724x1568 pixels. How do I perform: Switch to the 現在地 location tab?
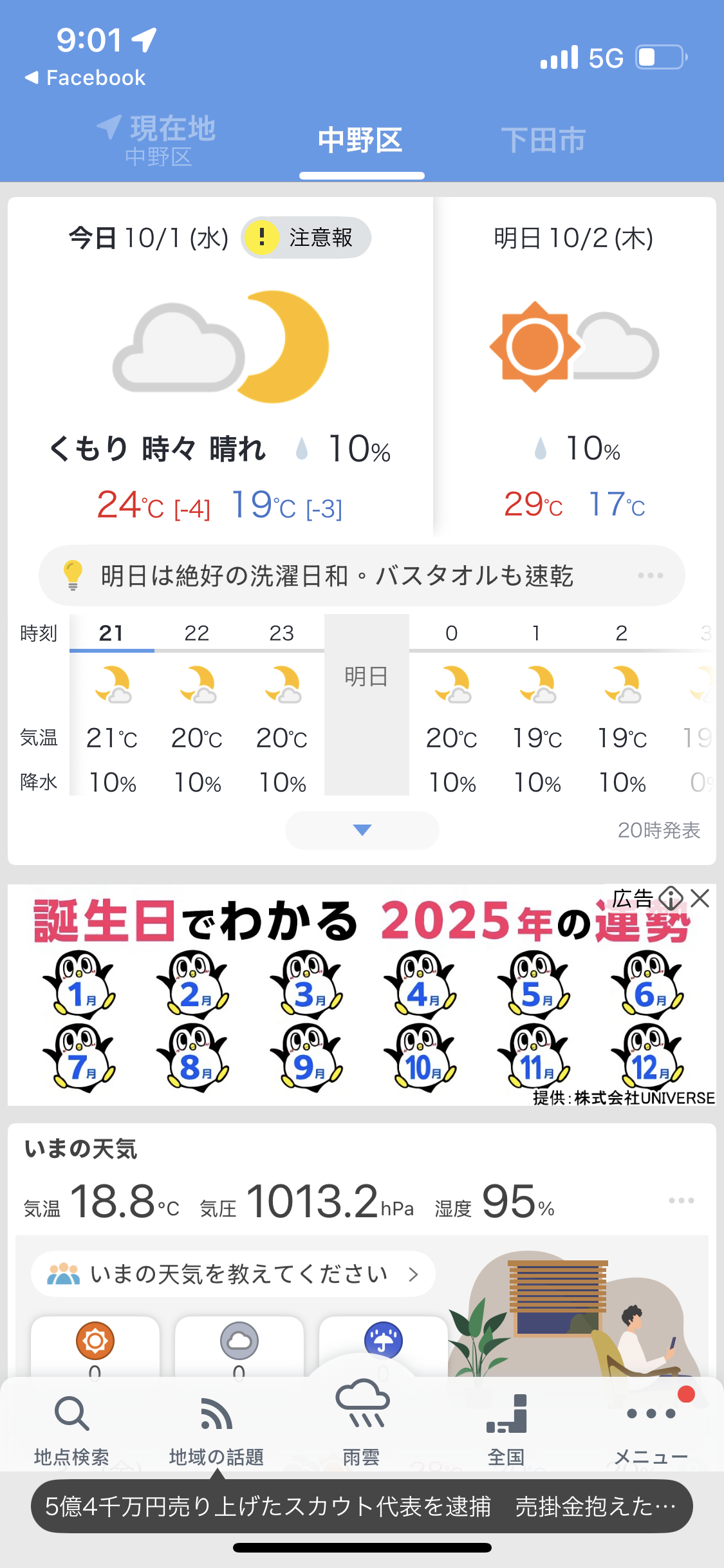tap(158, 140)
